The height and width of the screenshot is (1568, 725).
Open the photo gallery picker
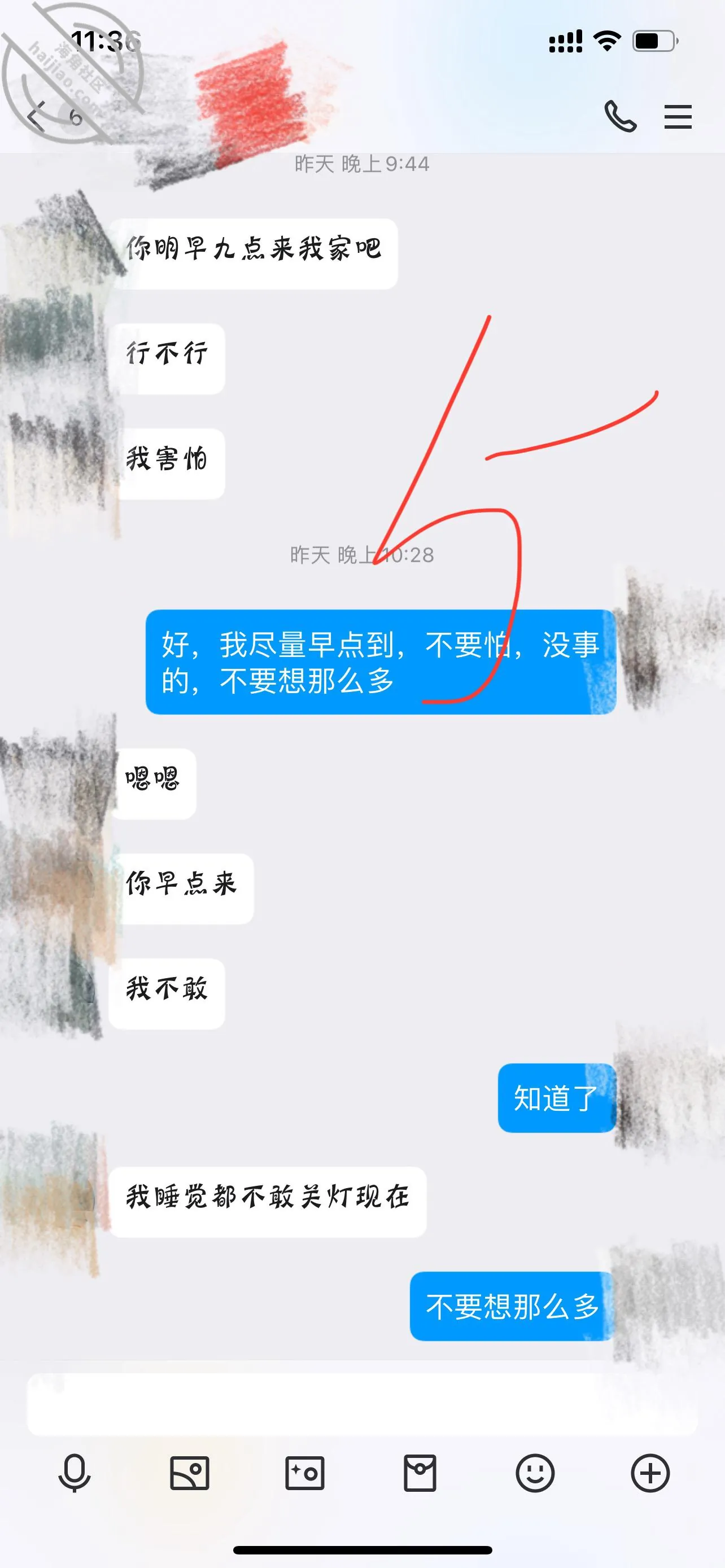pyautogui.click(x=189, y=1474)
